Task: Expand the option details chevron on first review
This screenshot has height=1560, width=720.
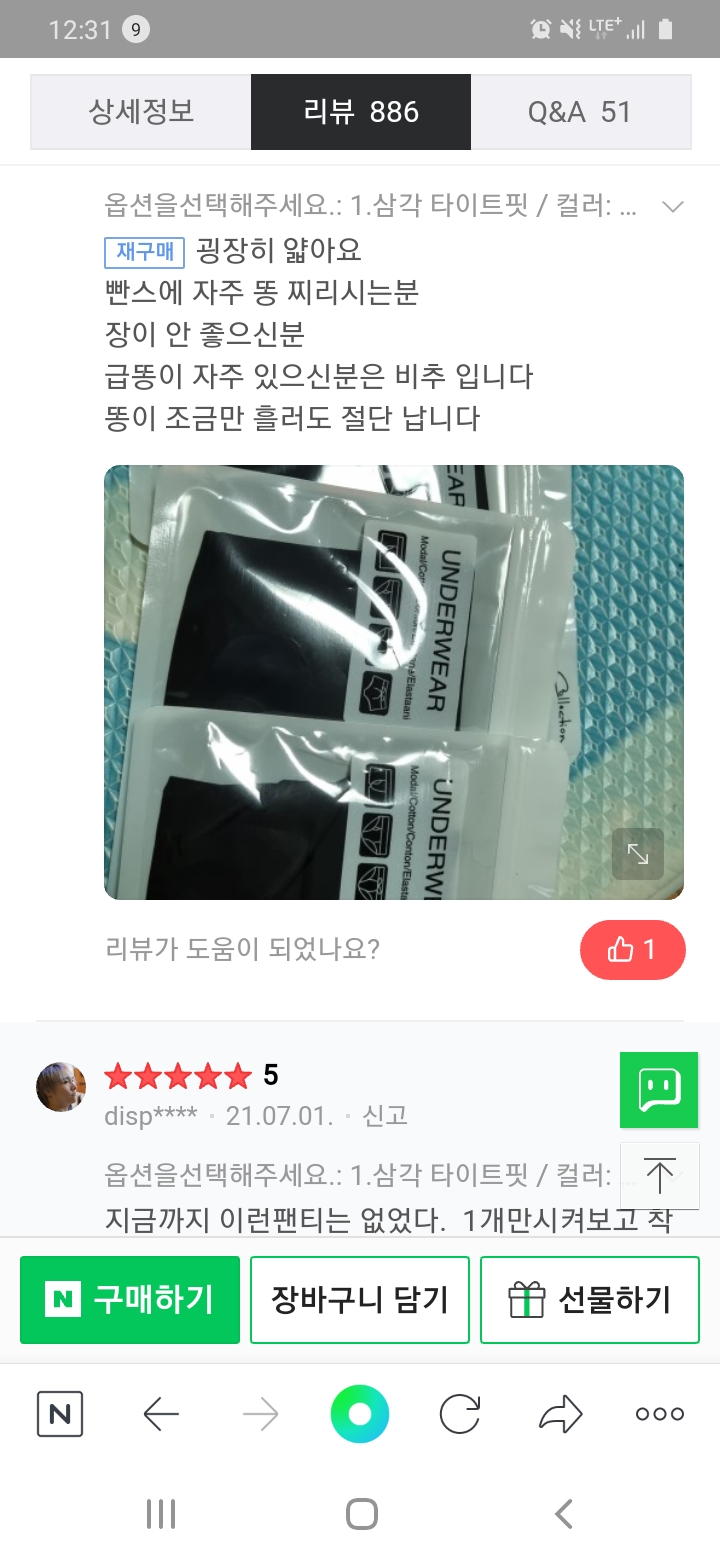Action: coord(673,207)
